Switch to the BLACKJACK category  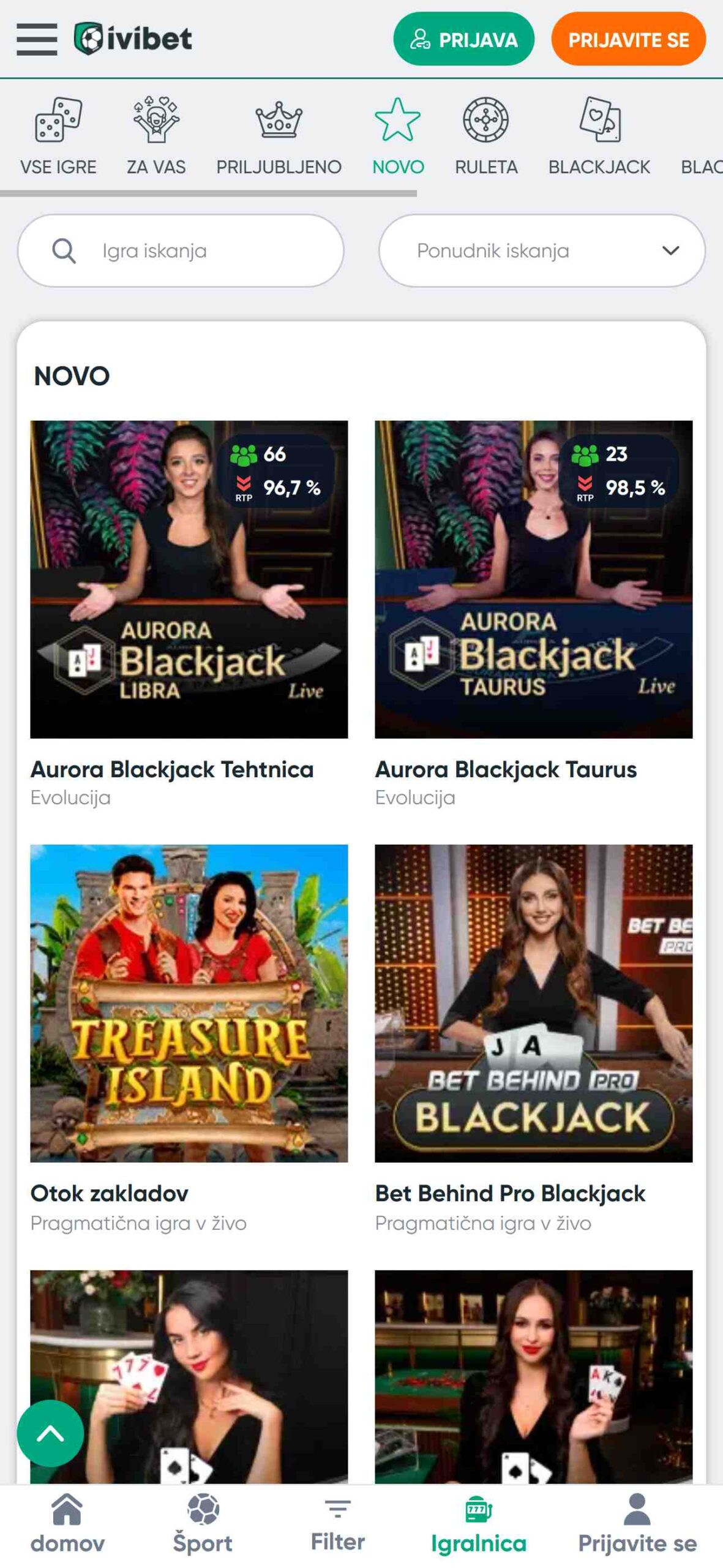click(599, 136)
